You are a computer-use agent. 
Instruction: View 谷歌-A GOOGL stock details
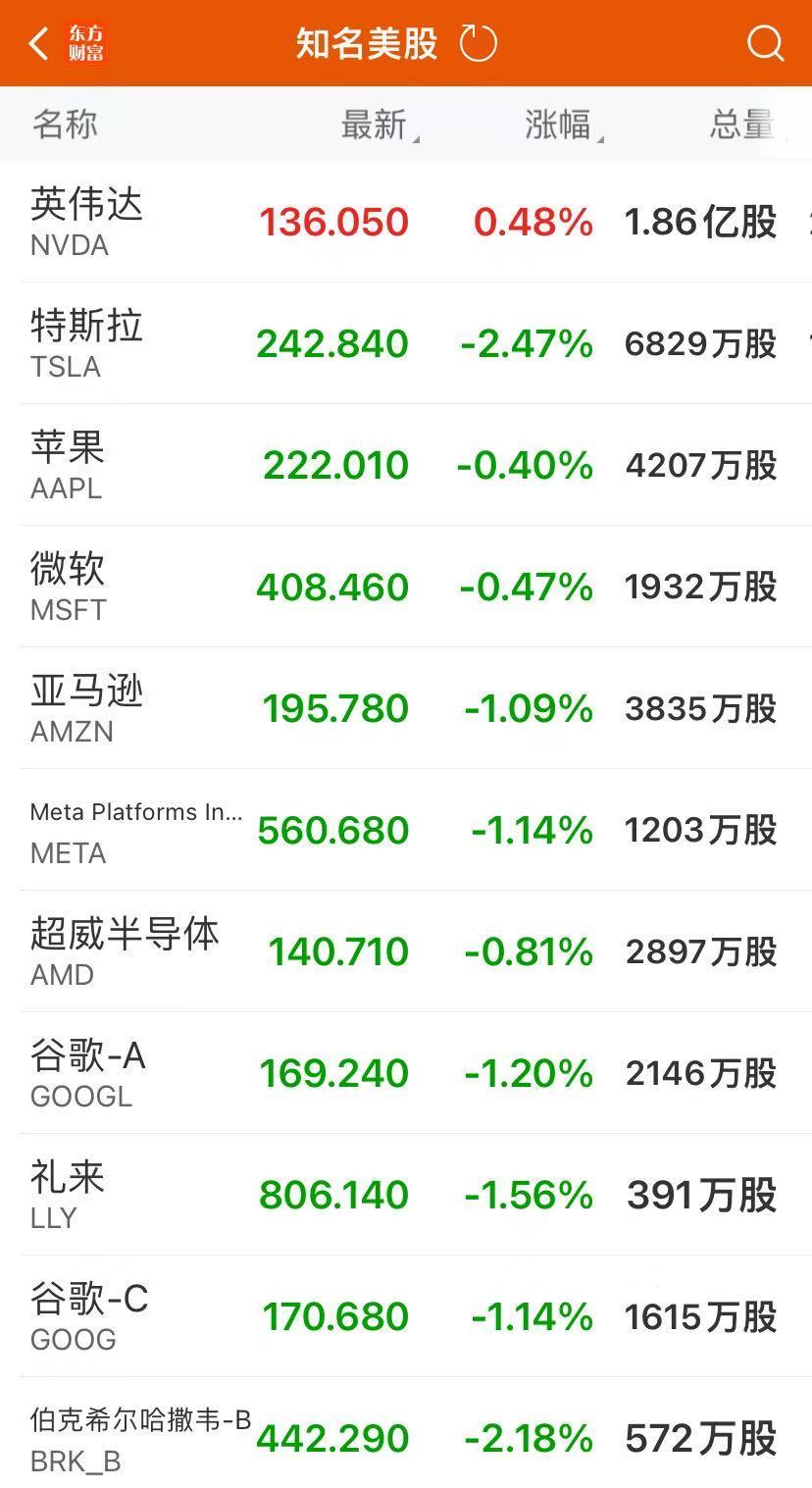86,1073
